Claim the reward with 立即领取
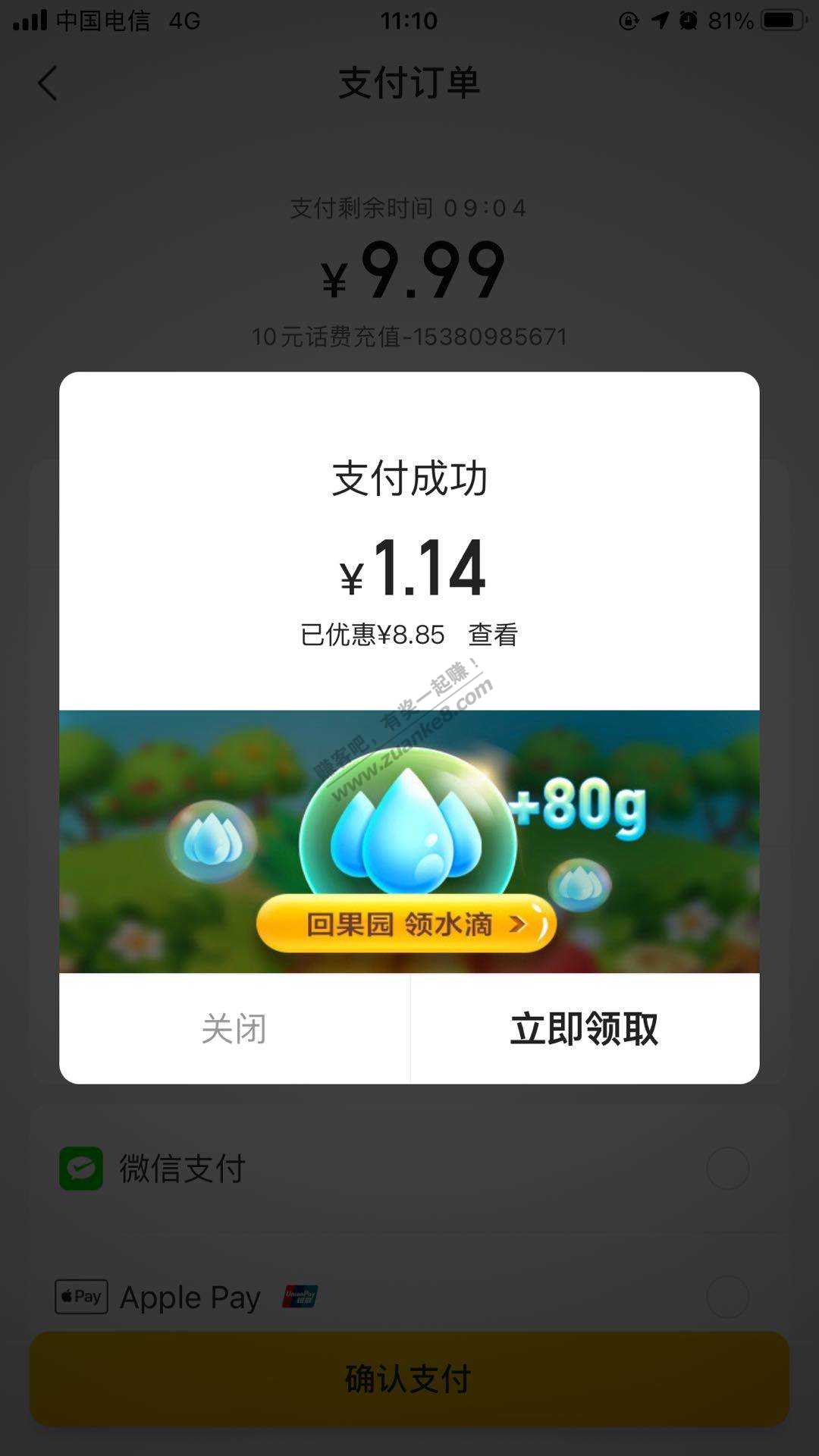This screenshot has width=819, height=1456. (x=584, y=1029)
